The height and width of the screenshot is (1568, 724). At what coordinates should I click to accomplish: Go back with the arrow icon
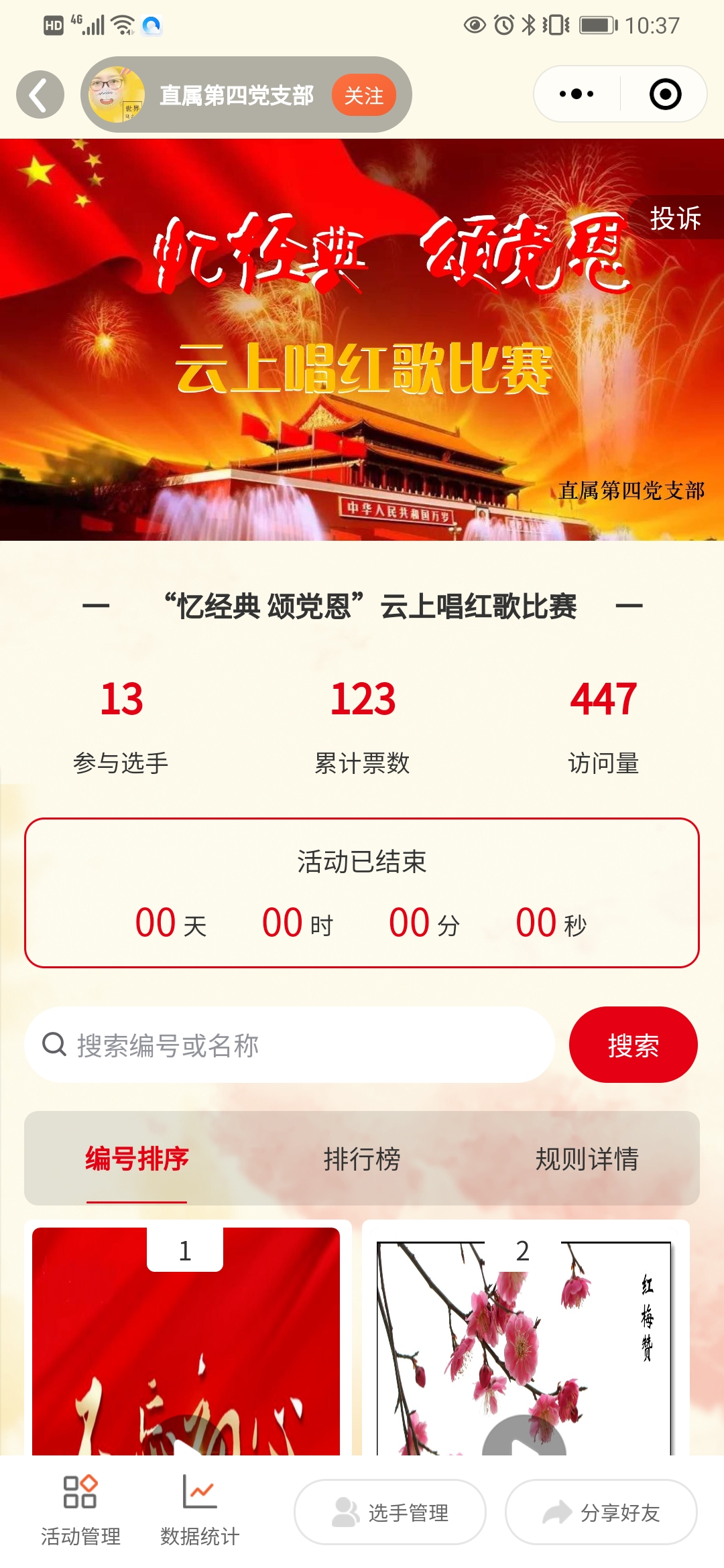point(40,94)
